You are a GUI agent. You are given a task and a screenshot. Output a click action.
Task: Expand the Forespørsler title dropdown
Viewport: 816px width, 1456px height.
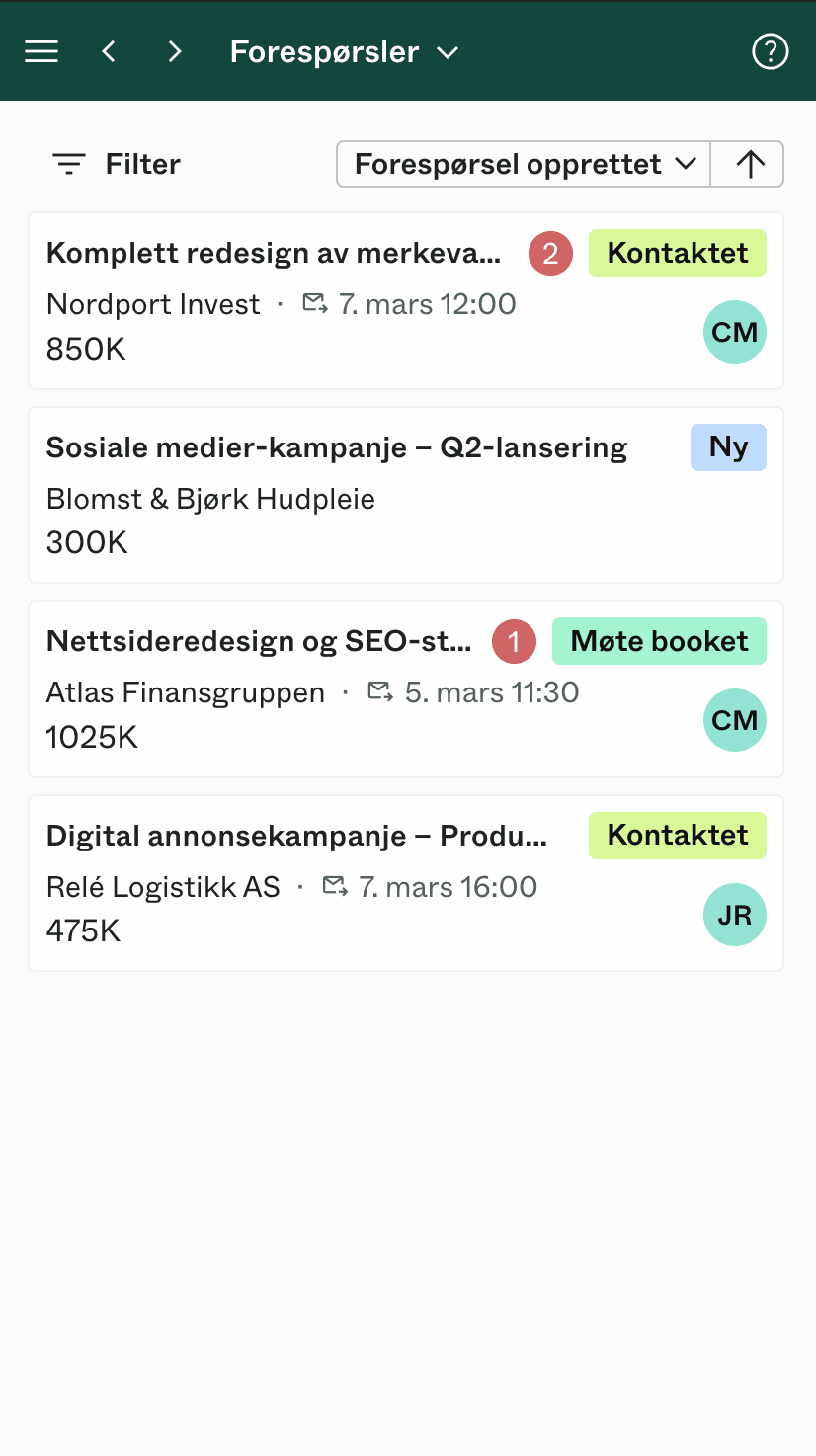click(344, 51)
